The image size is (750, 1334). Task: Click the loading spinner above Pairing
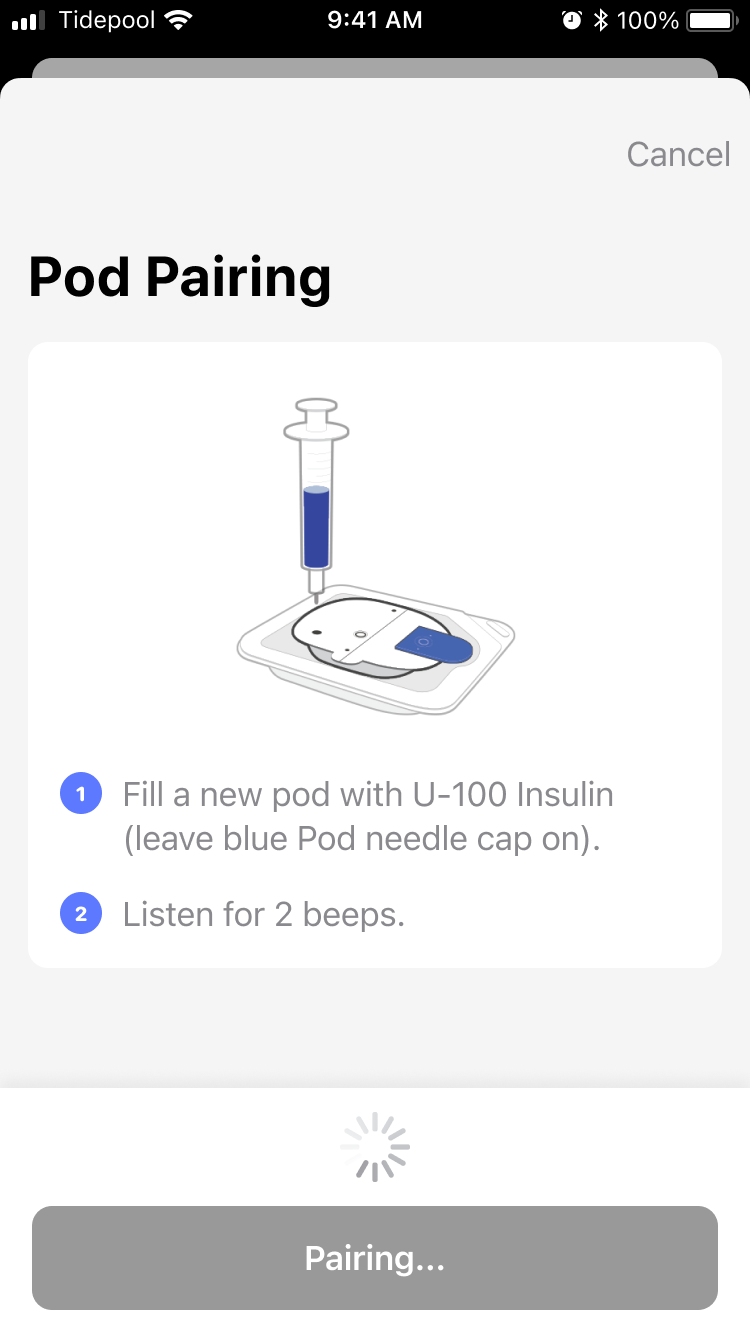[x=375, y=1146]
